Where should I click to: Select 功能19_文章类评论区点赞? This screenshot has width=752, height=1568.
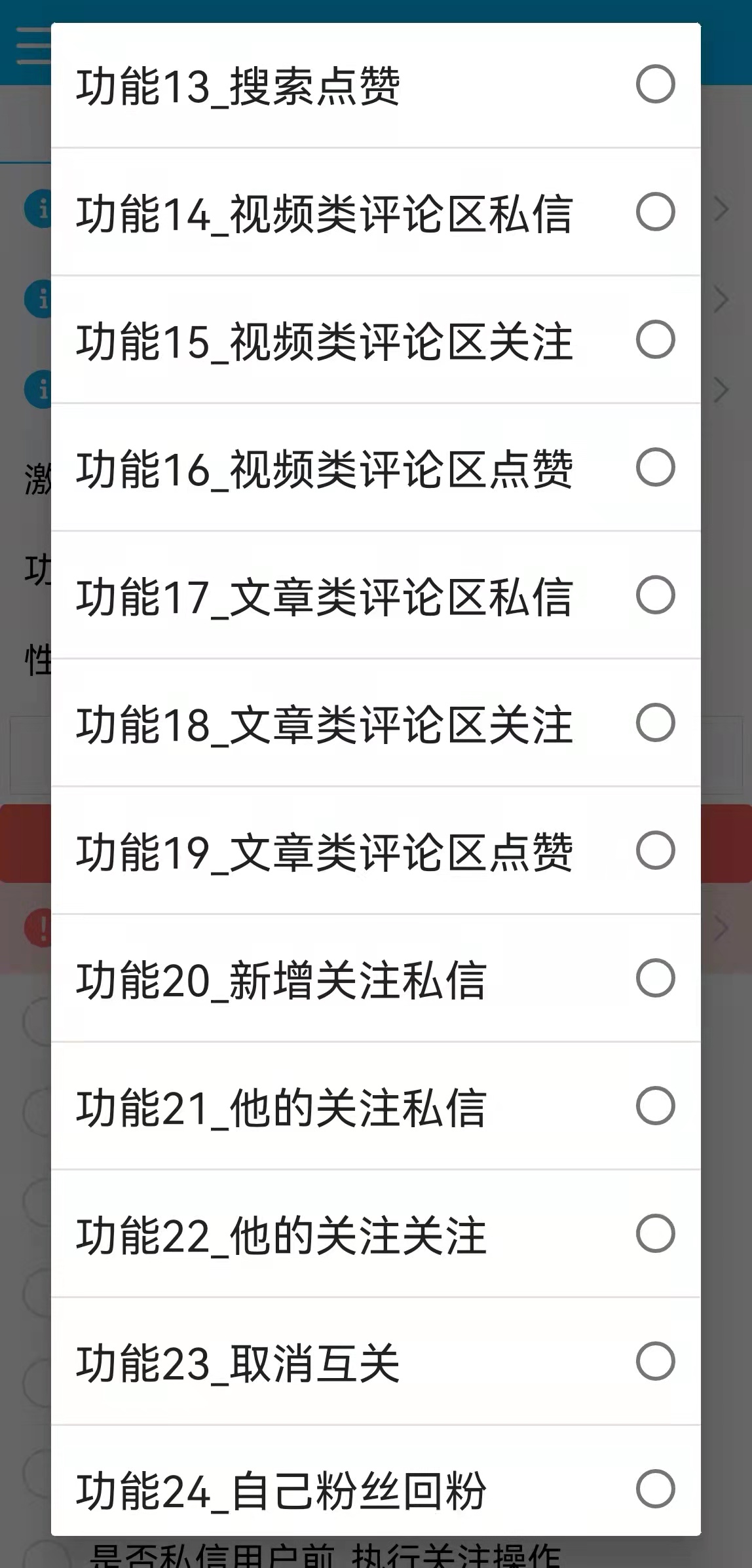[x=375, y=851]
